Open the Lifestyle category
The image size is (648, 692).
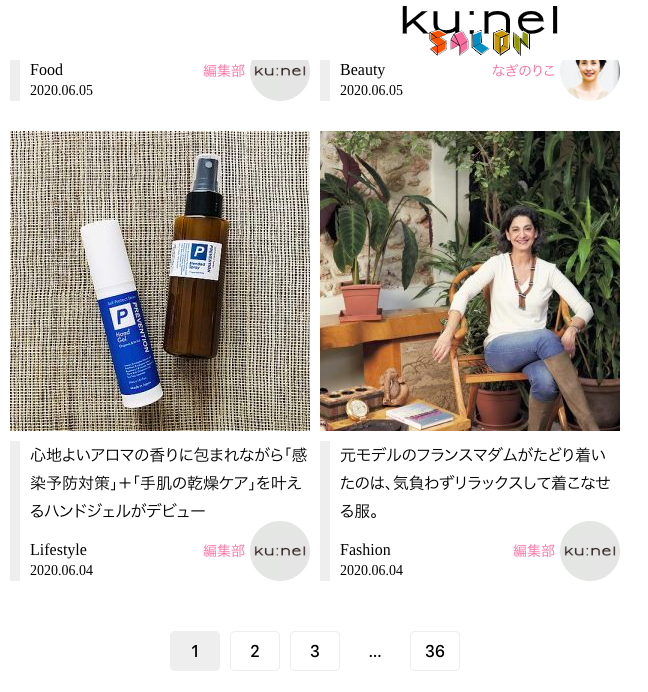pos(58,550)
